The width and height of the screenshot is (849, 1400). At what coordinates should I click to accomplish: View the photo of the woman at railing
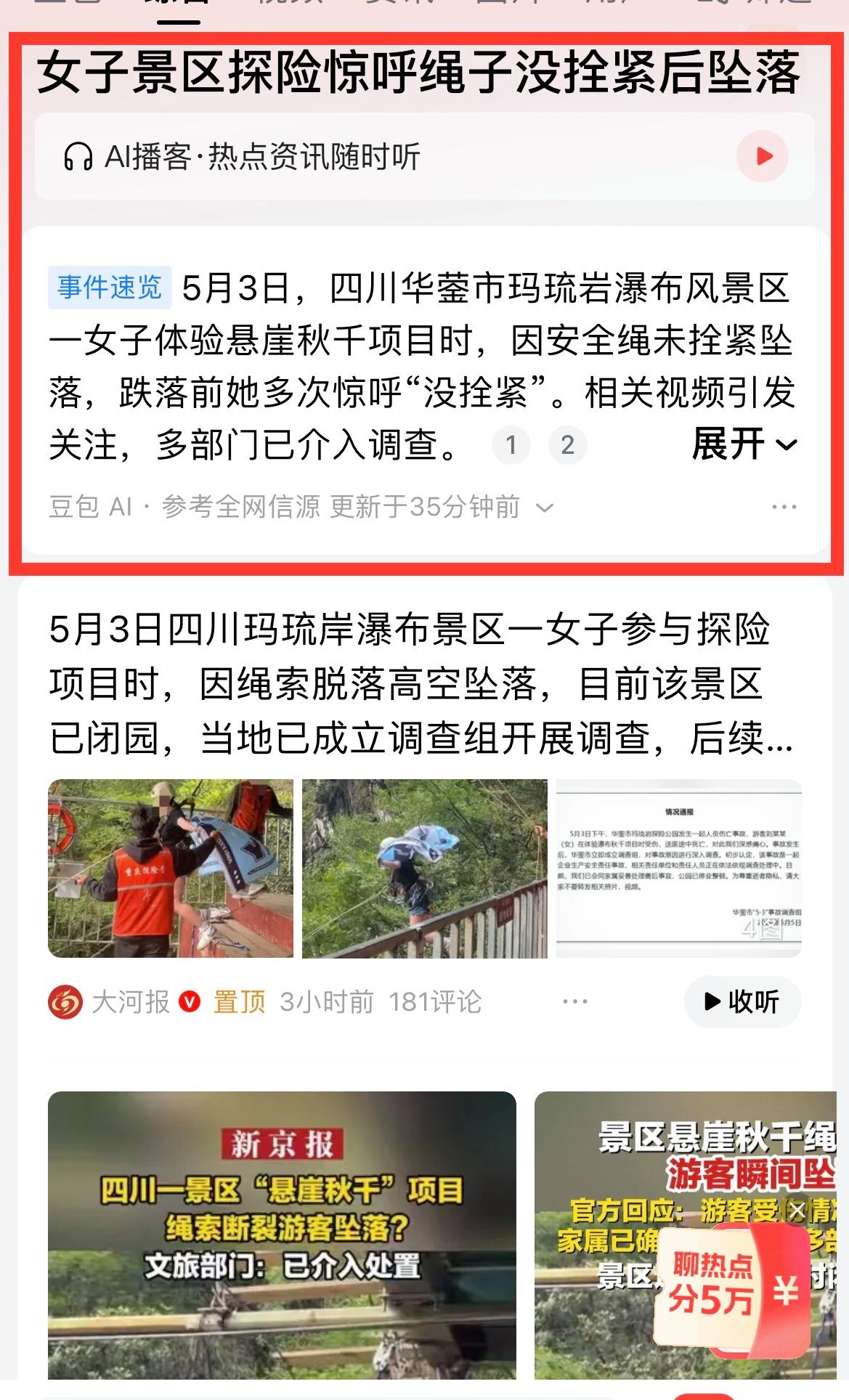click(x=424, y=868)
